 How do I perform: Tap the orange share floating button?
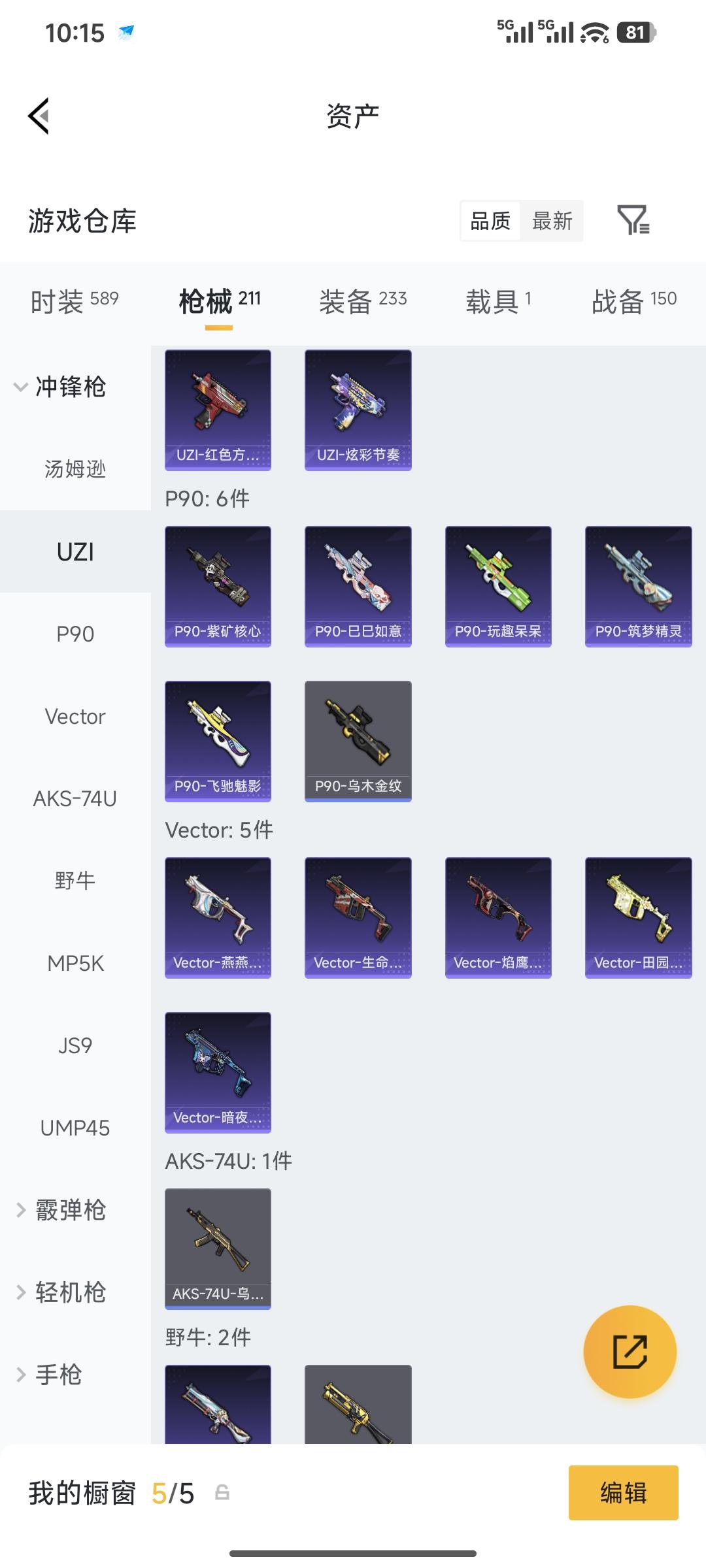pos(630,1352)
